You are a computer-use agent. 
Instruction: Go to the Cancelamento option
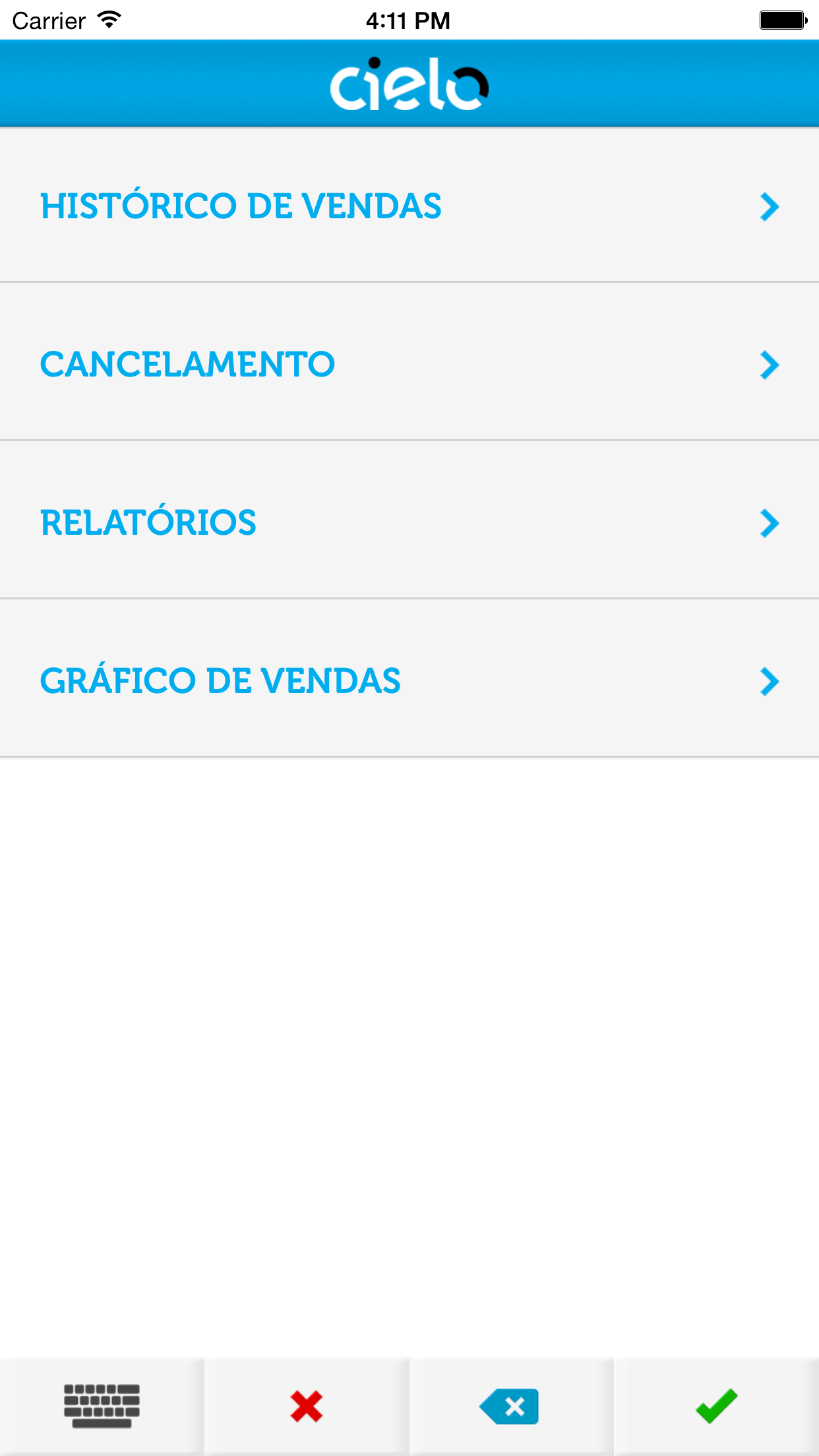tap(409, 364)
